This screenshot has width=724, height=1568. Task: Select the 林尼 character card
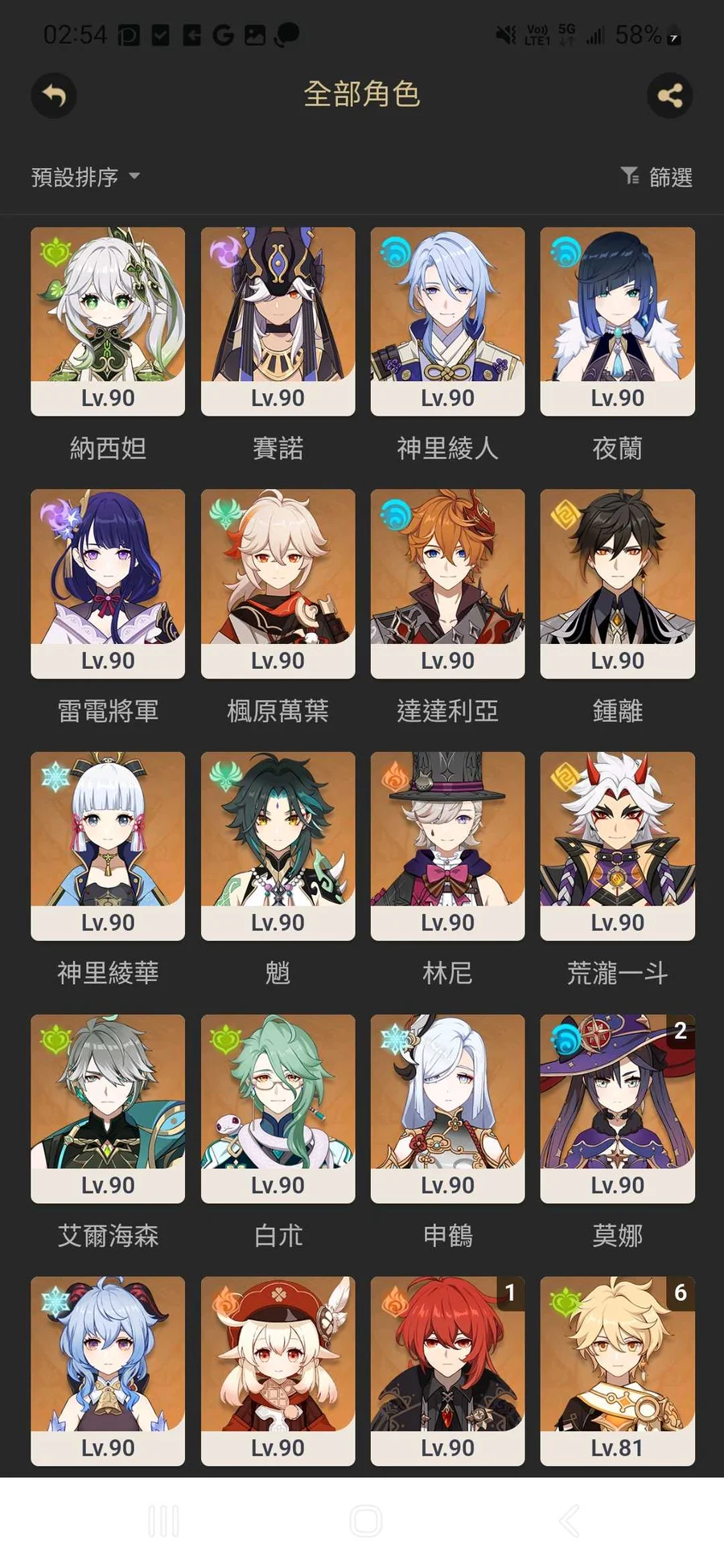click(447, 845)
